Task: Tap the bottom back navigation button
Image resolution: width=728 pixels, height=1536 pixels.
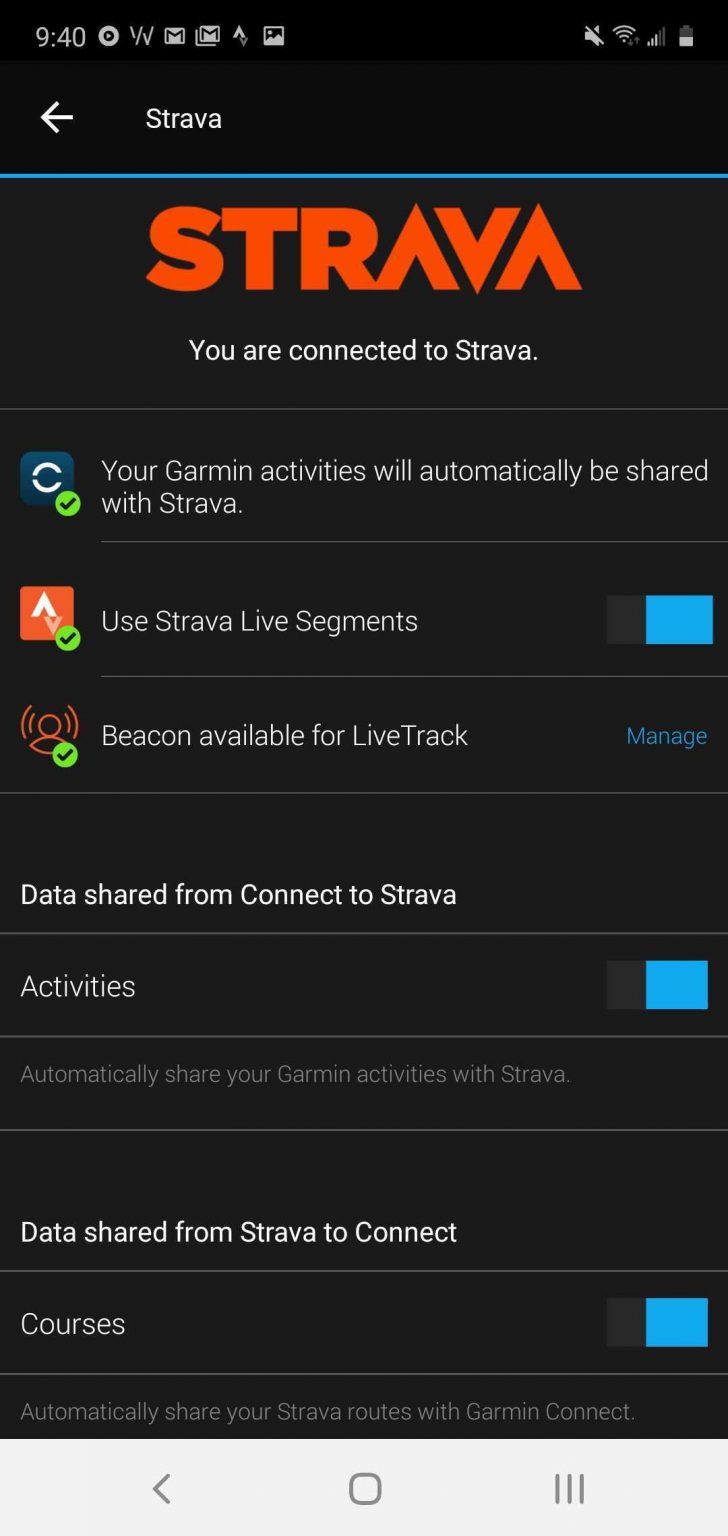Action: (x=161, y=1487)
